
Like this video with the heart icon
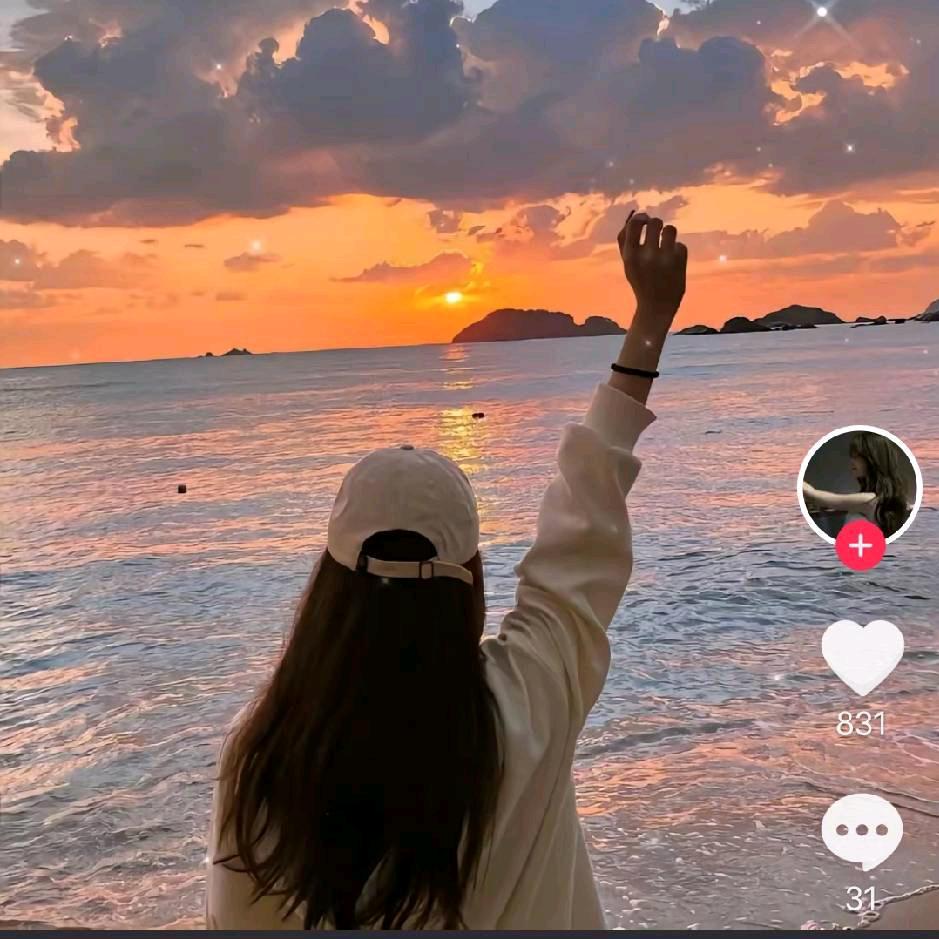(862, 655)
